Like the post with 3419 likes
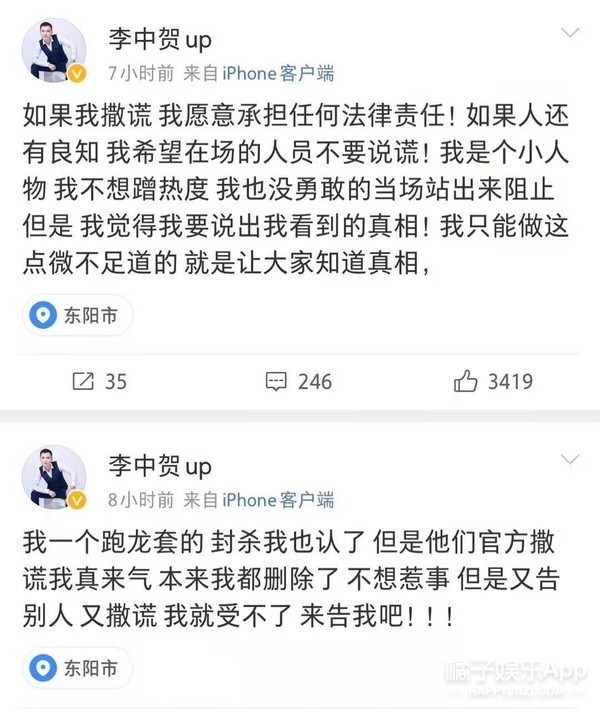Viewport: 600px width, 712px height. [x=493, y=381]
